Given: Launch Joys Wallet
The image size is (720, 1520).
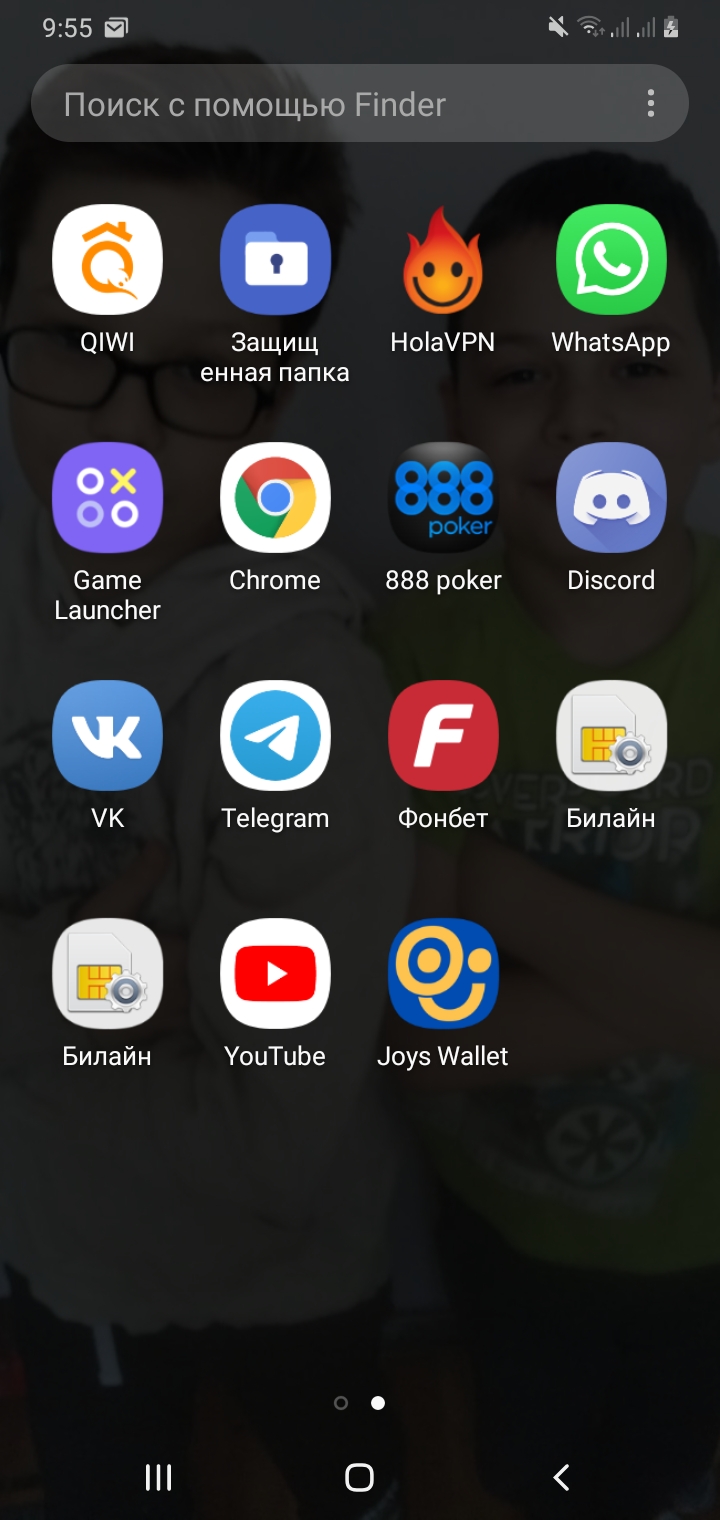Looking at the screenshot, I should (443, 974).
